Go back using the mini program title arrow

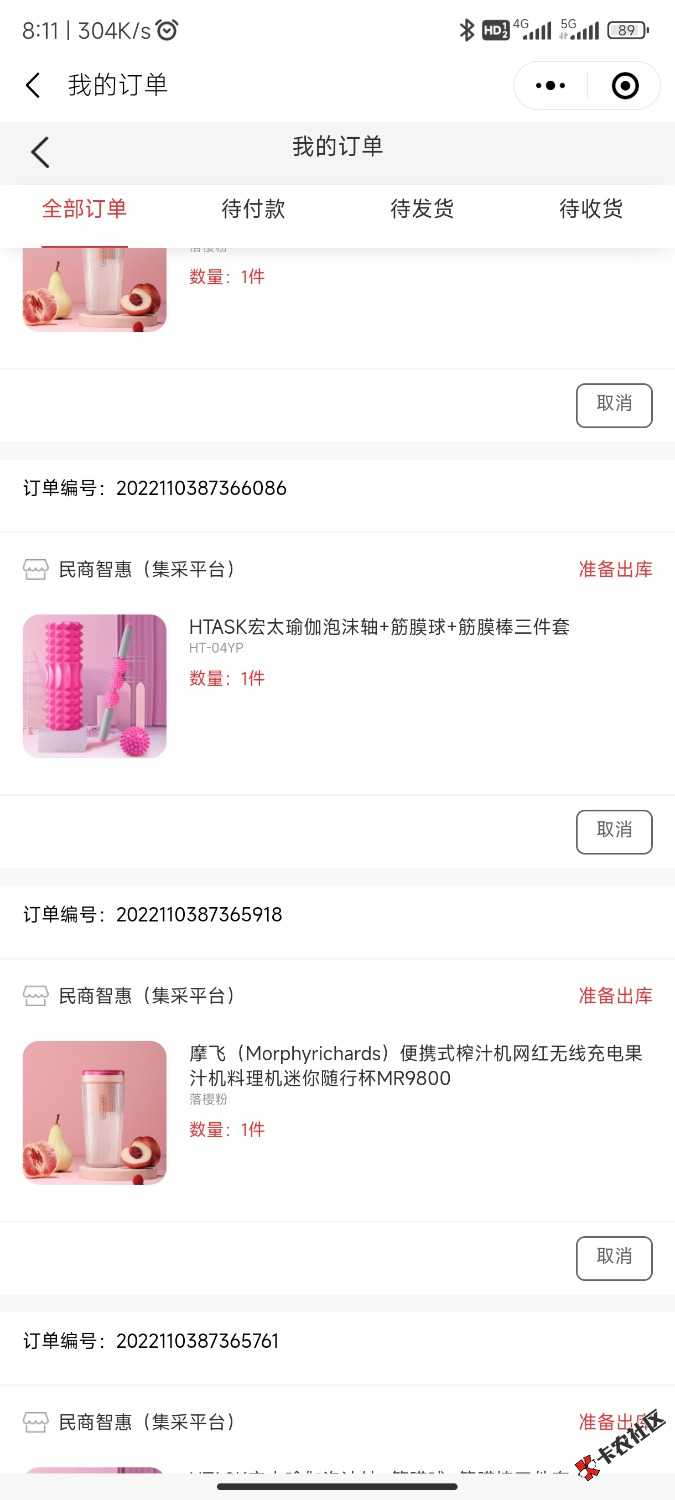point(33,86)
